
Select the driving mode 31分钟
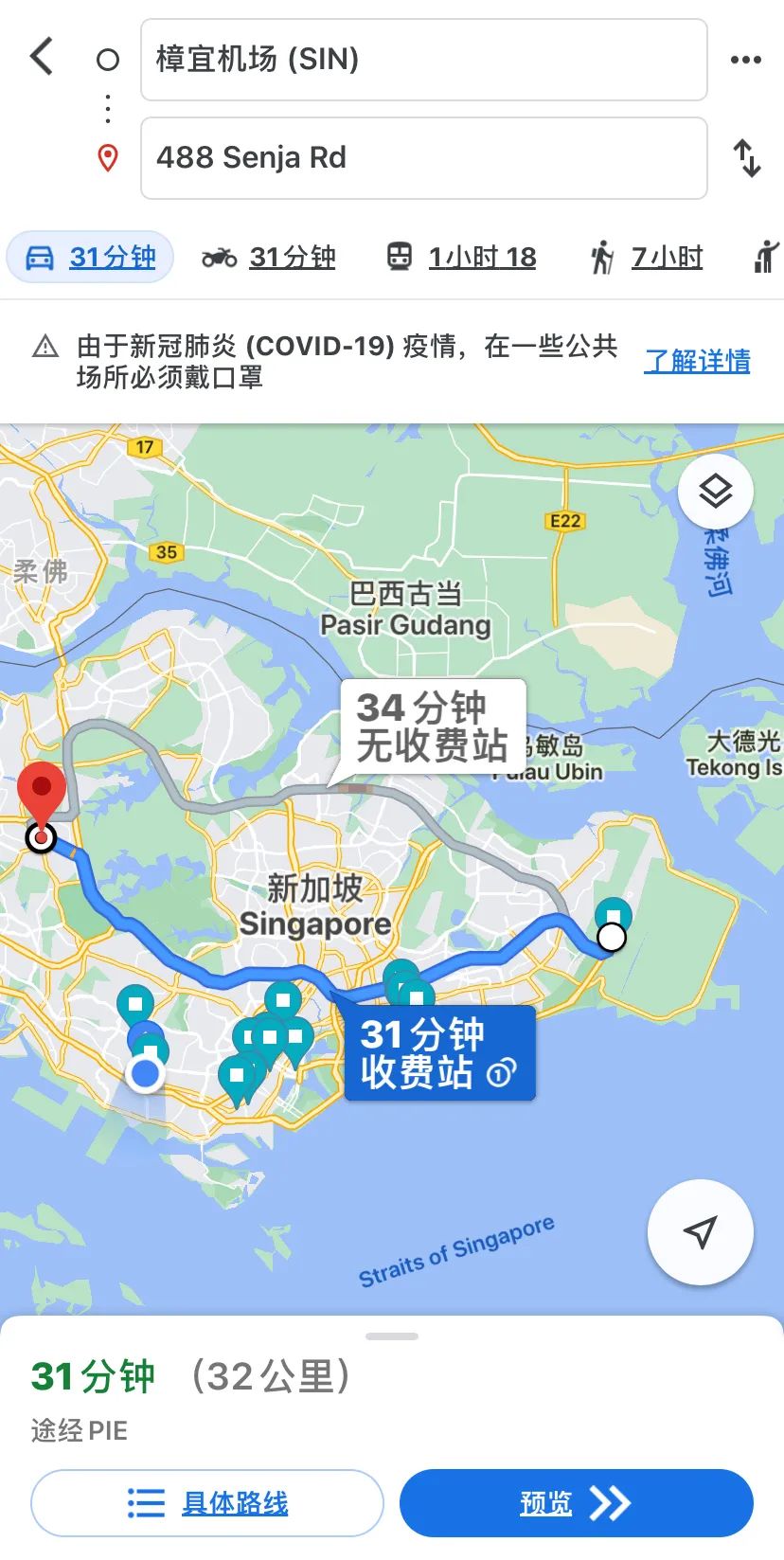pyautogui.click(x=91, y=258)
